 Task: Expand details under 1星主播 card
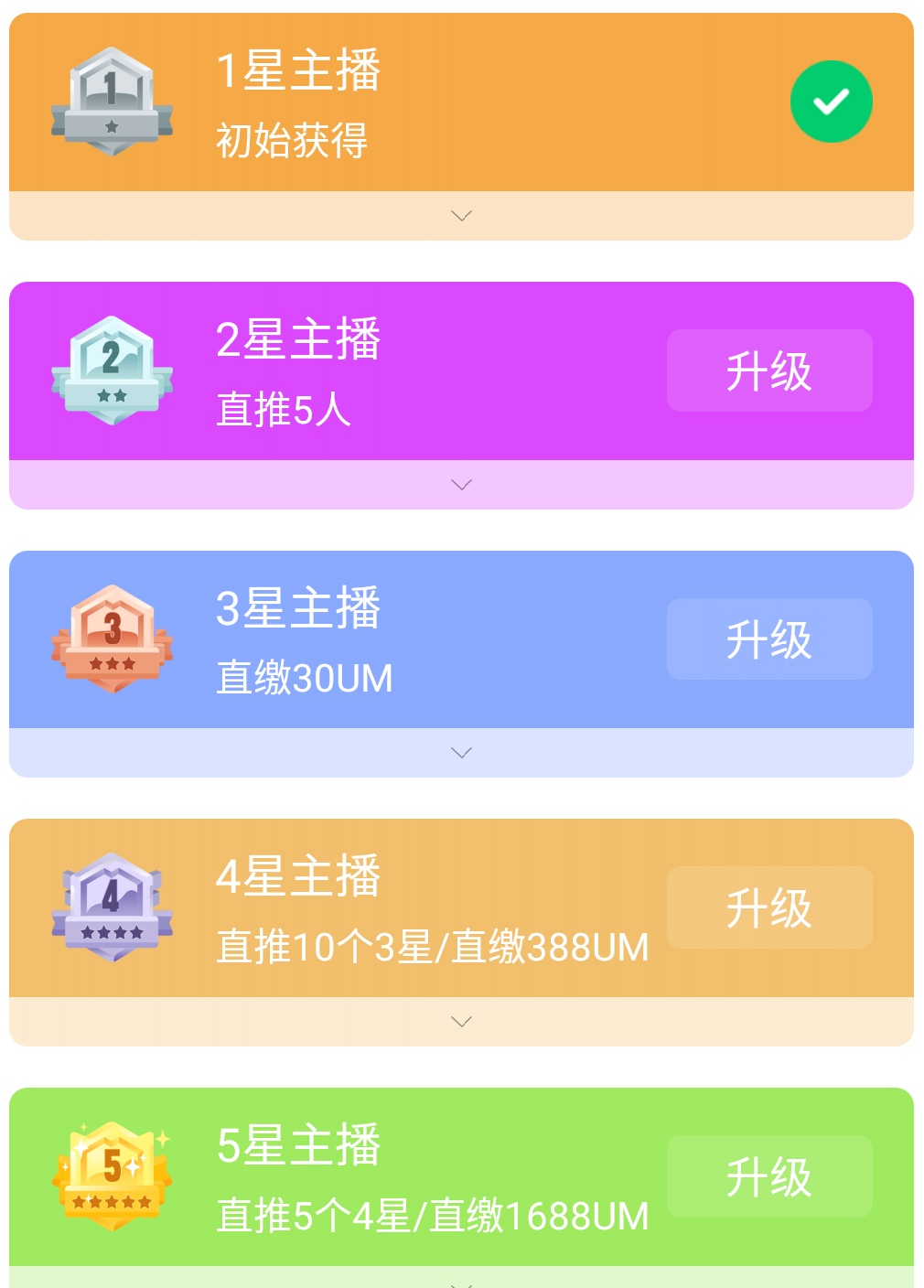pos(461,216)
